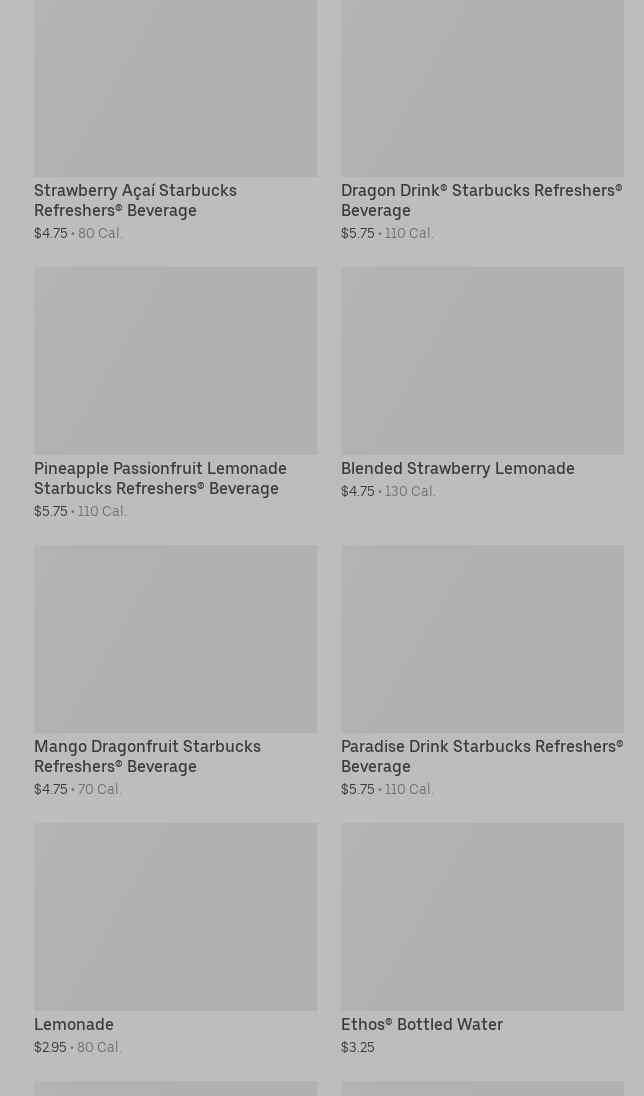The image size is (644, 1096).
Task: Select Paradise Drink Starbucks Refreshers Beverage
Action: pos(482,672)
